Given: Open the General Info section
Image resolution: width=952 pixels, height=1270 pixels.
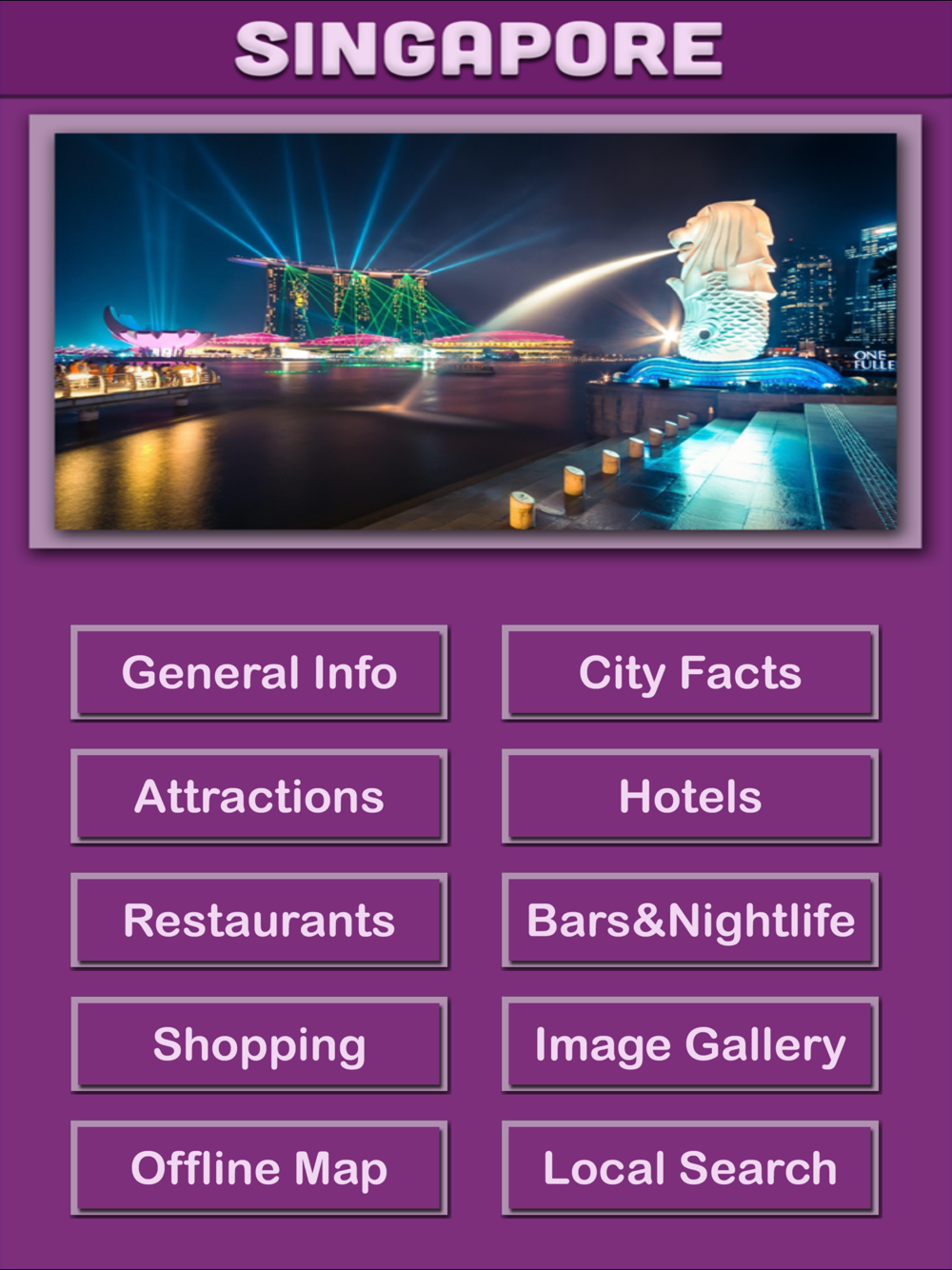Looking at the screenshot, I should (259, 673).
